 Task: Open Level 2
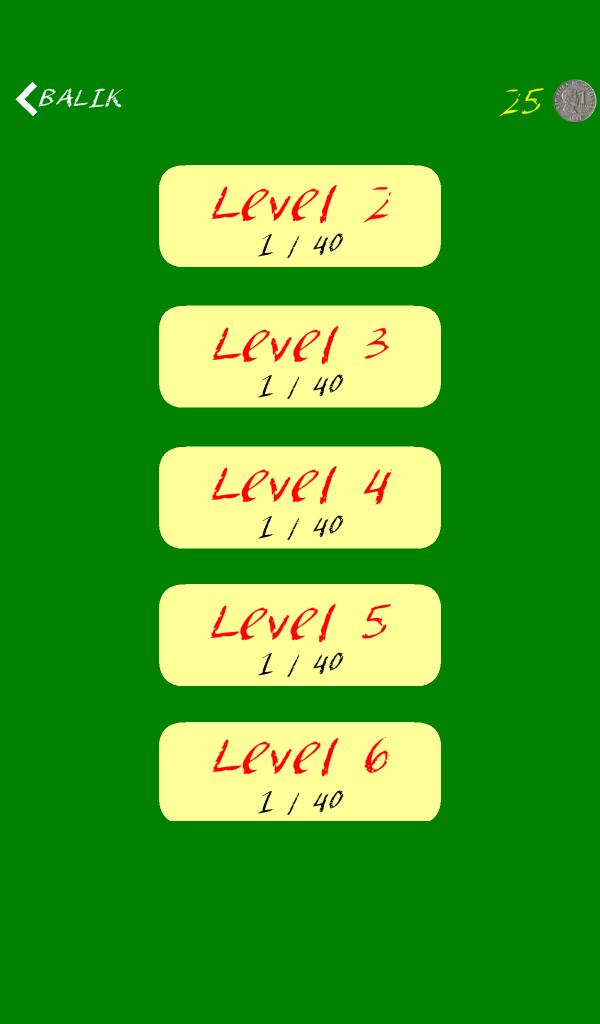pos(300,216)
